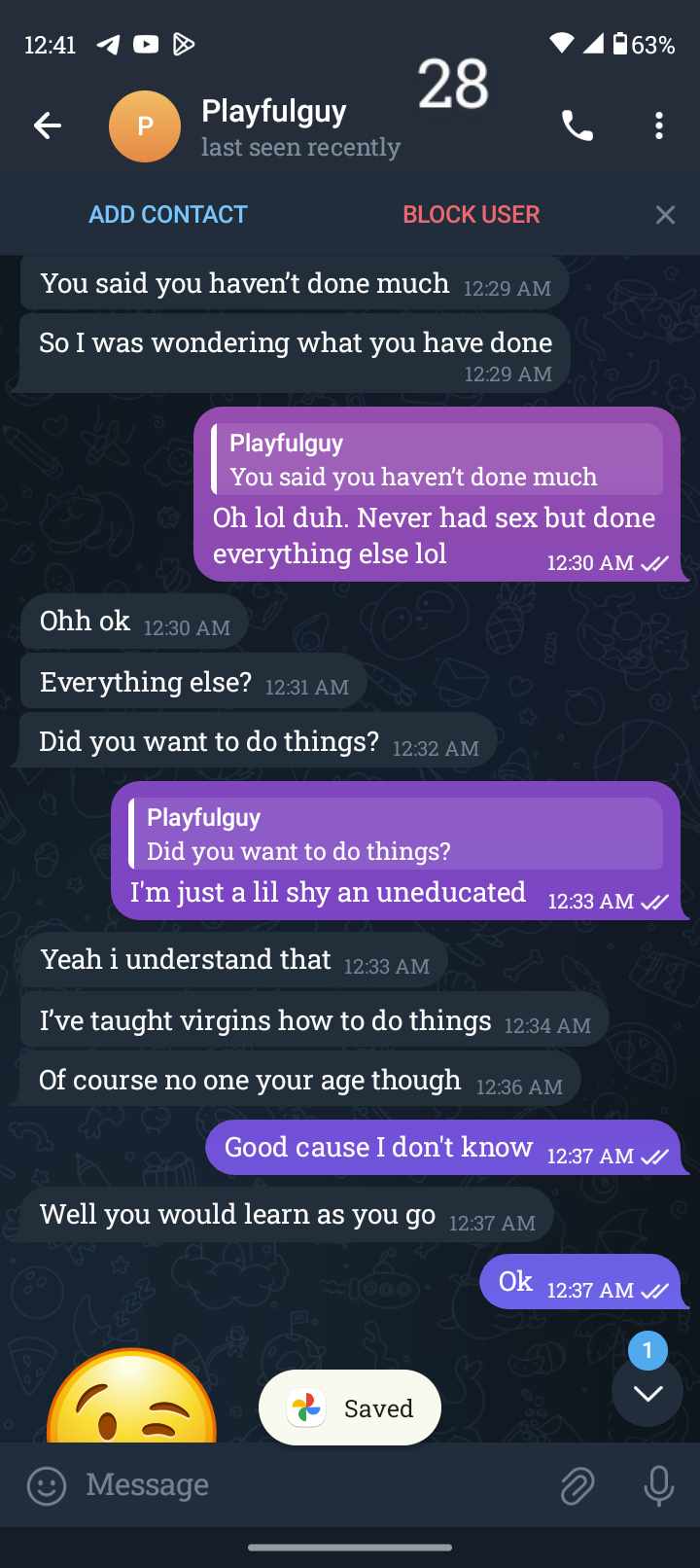Open the attachment paperclip
Viewport: 700px width, 1568px height.
click(x=577, y=1485)
